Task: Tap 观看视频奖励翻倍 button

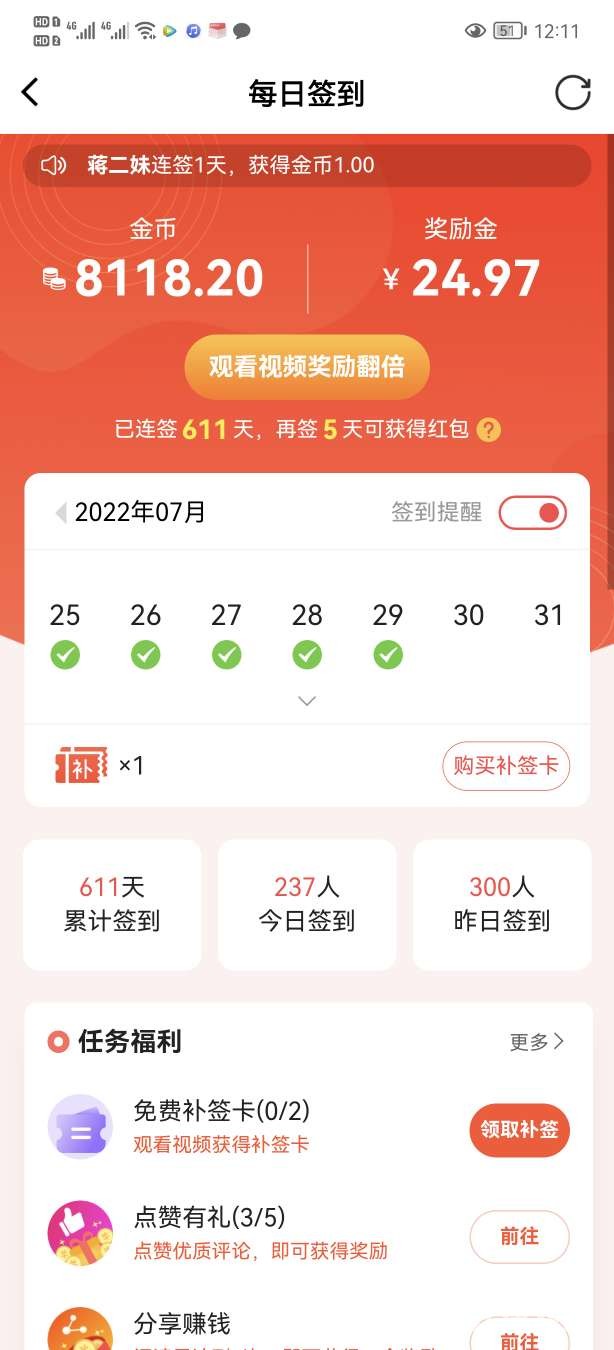Action: coord(307,367)
